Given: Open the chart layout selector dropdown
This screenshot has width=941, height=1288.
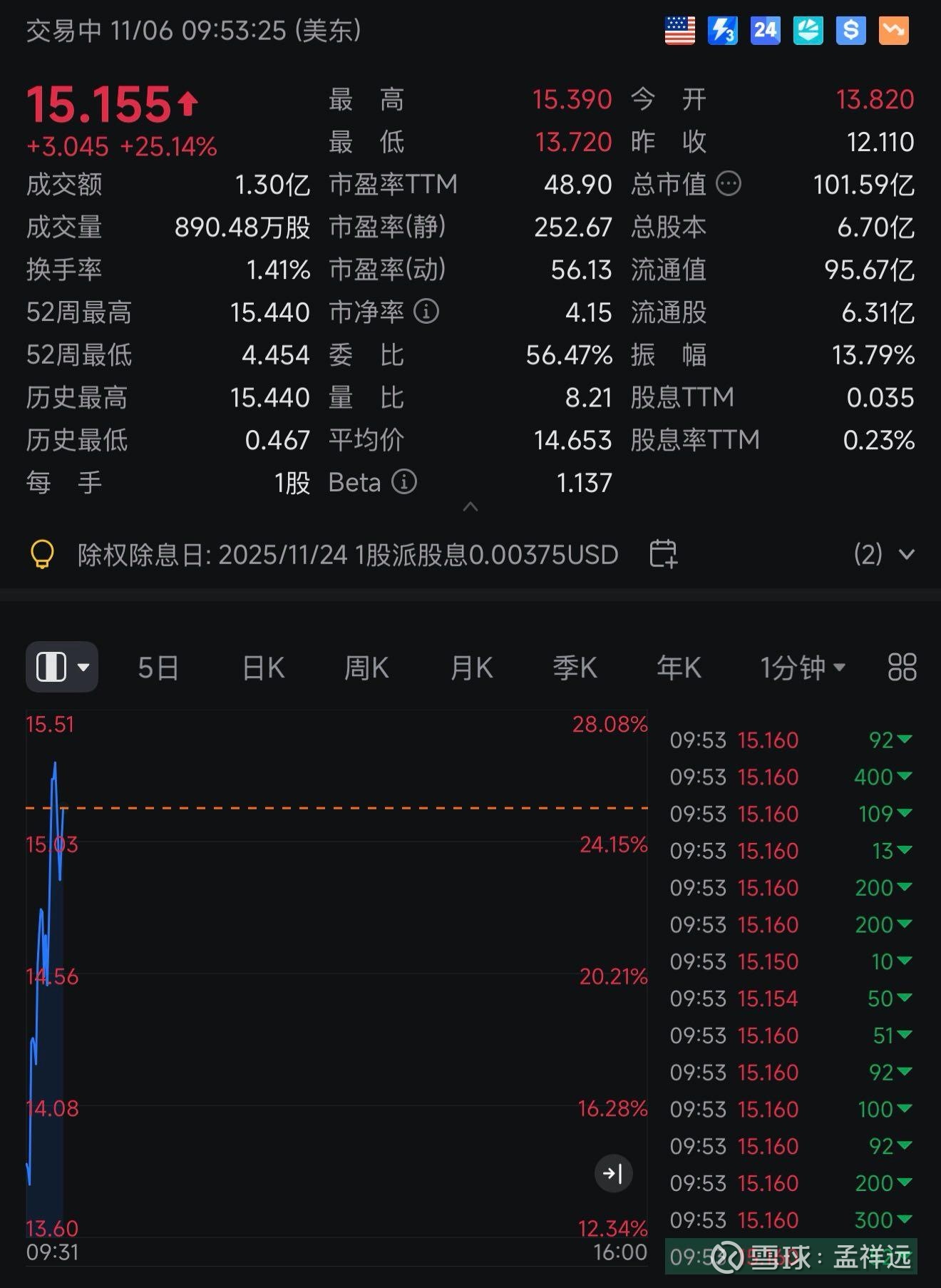Looking at the screenshot, I should point(62,668).
